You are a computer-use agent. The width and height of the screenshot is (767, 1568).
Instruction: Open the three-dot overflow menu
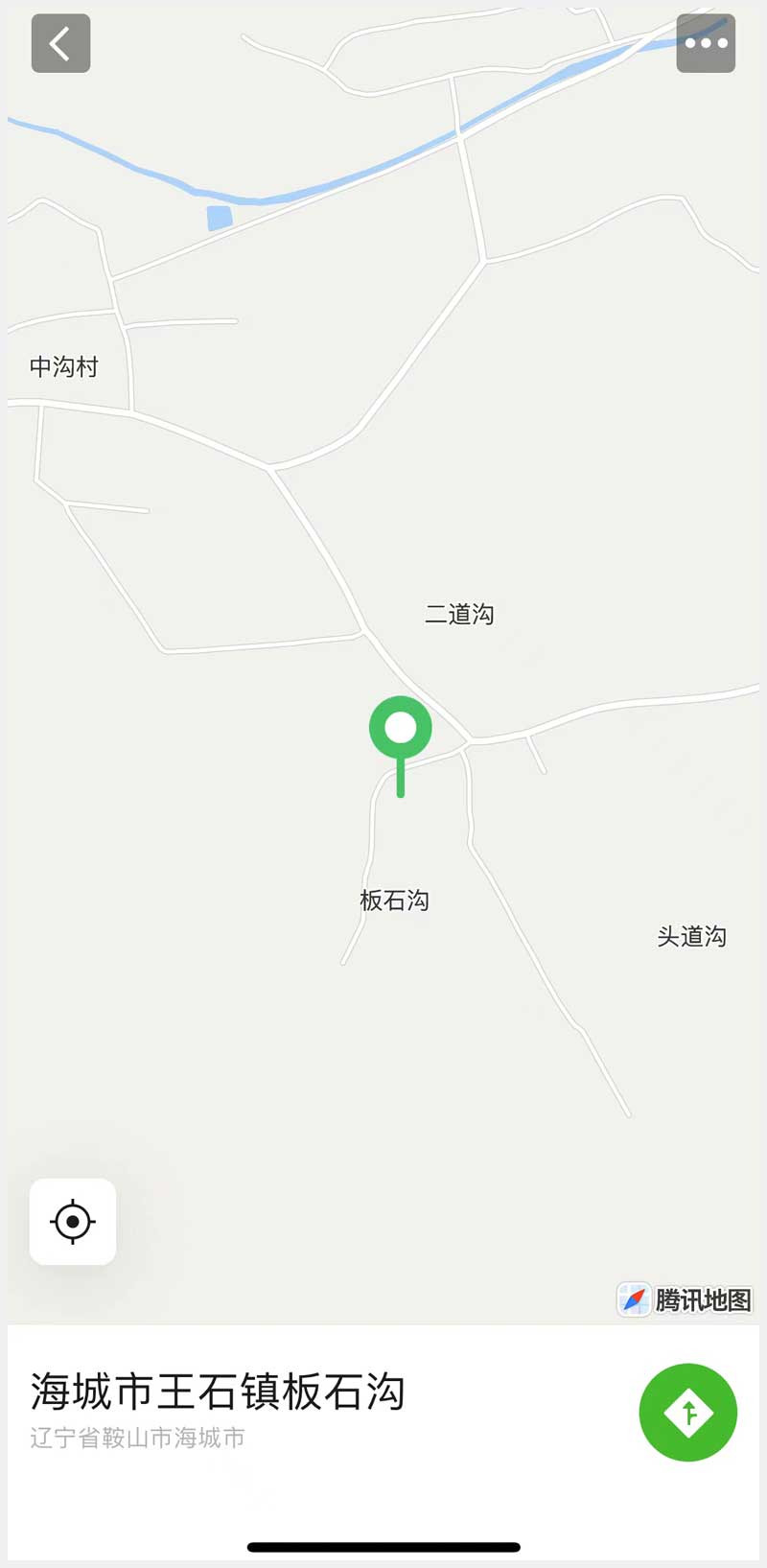coord(706,43)
